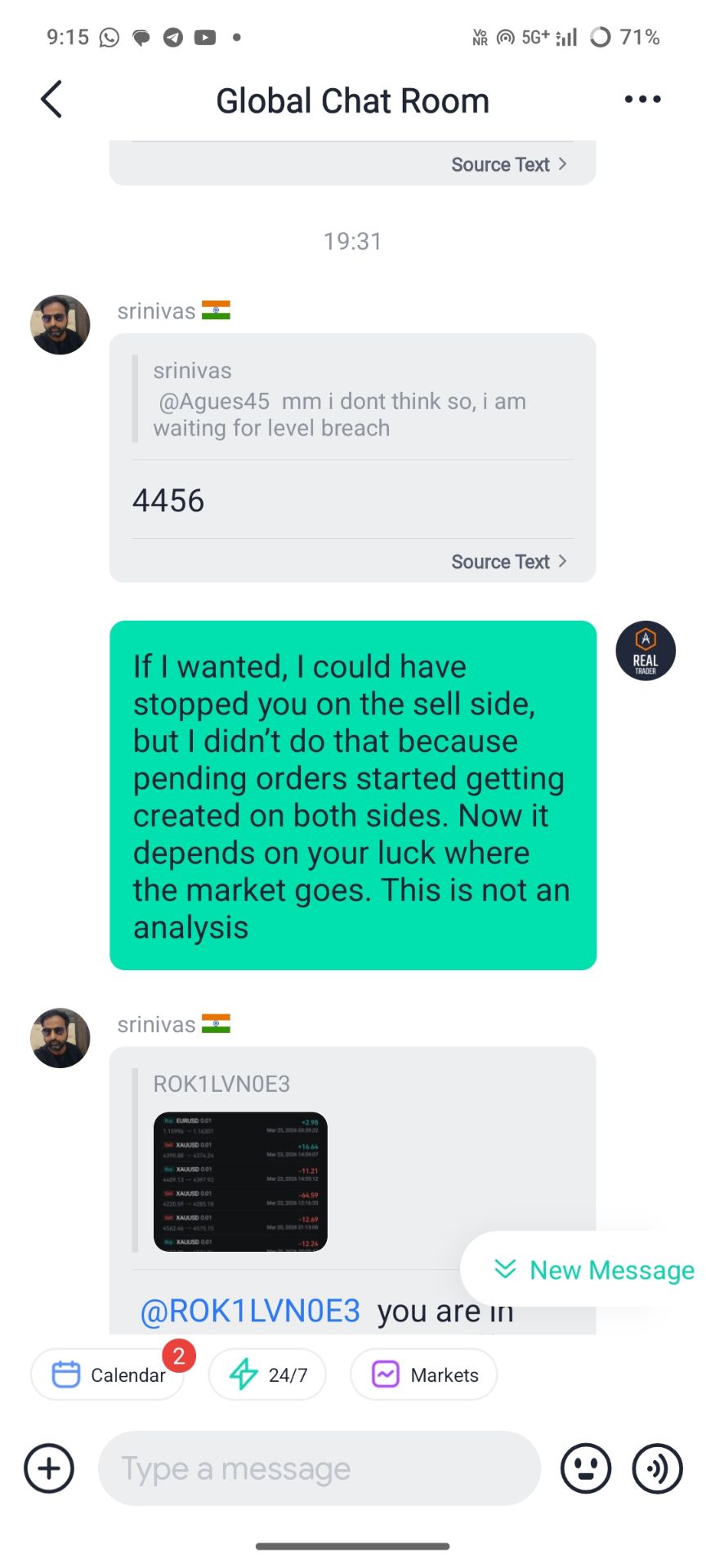
Task: Open srinivas's avatar beside the 4456 message
Action: click(60, 325)
